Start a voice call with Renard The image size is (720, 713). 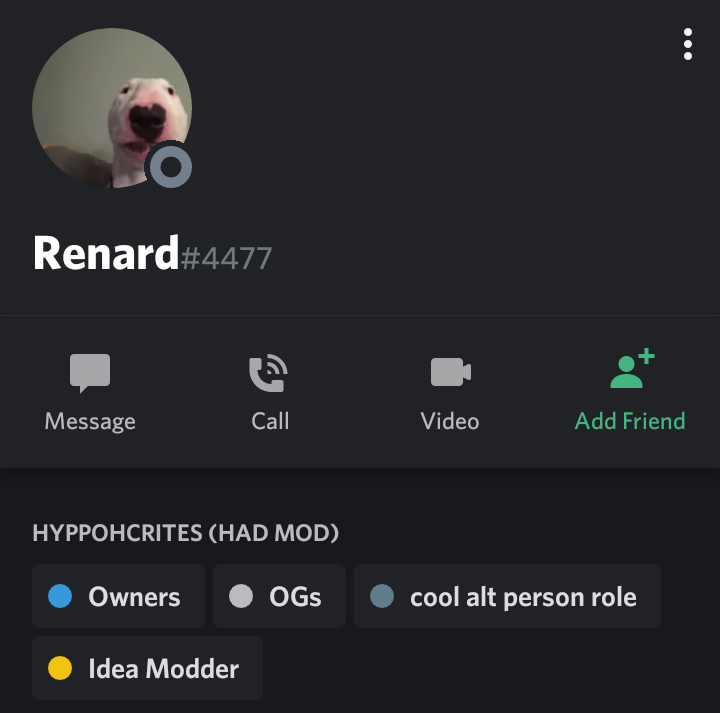(x=270, y=392)
